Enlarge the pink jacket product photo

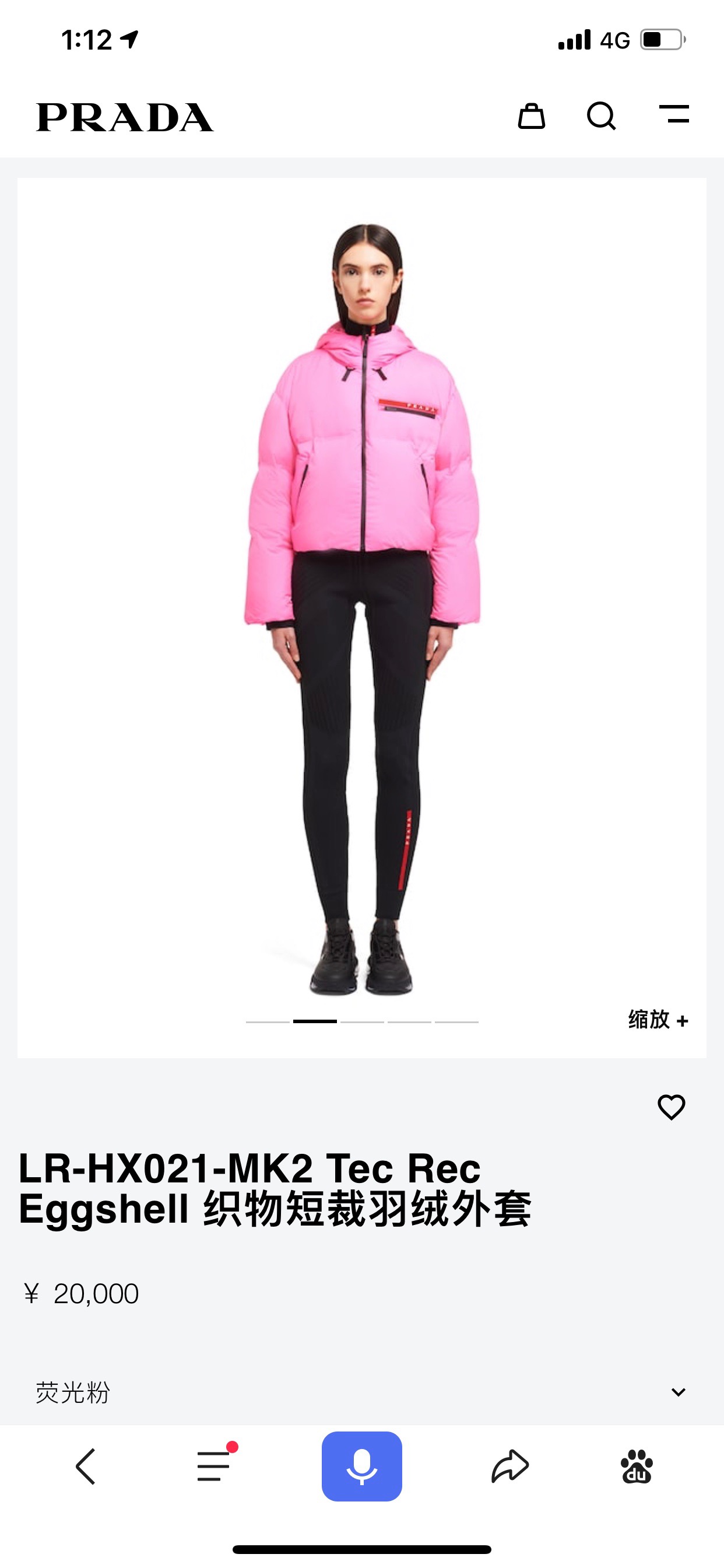tap(363, 608)
